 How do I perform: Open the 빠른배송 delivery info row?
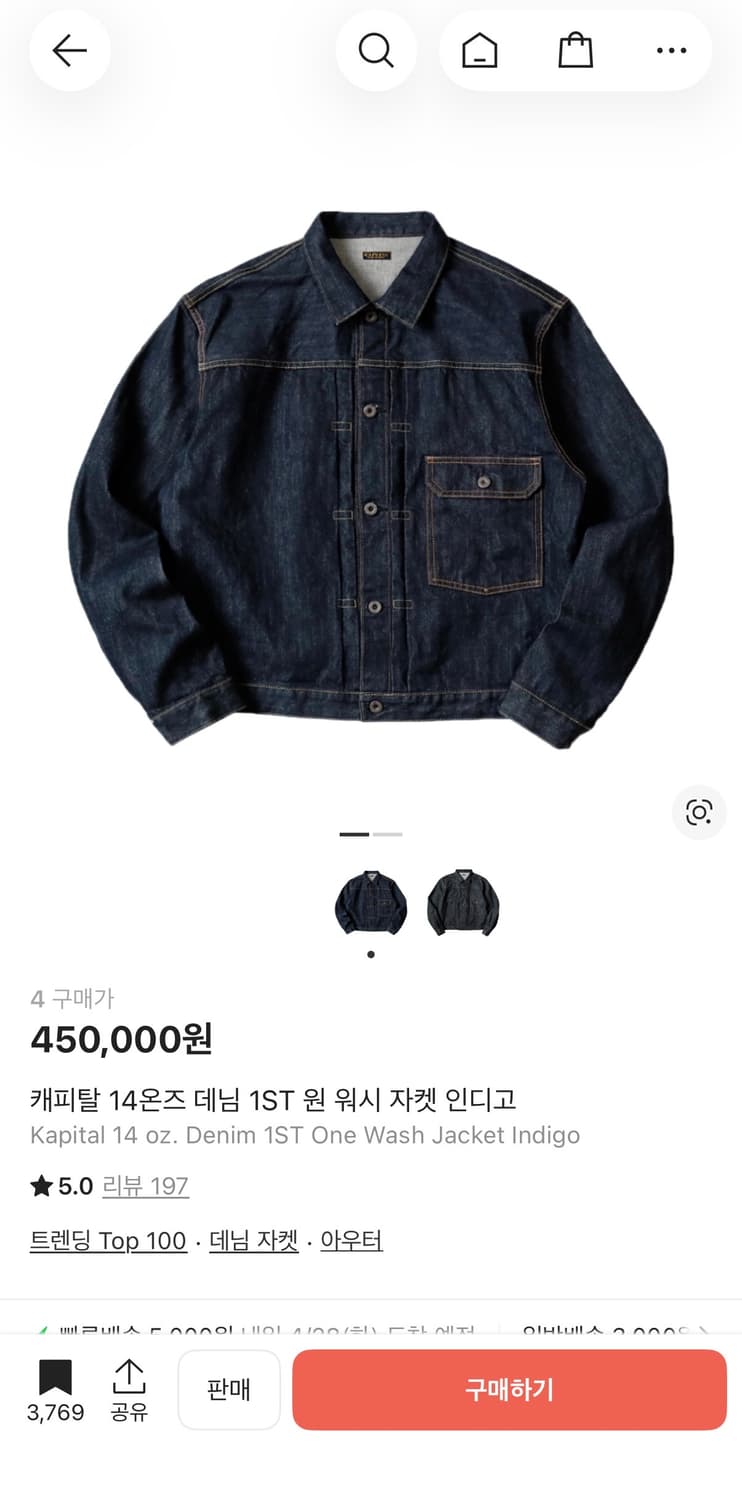tap(250, 1322)
